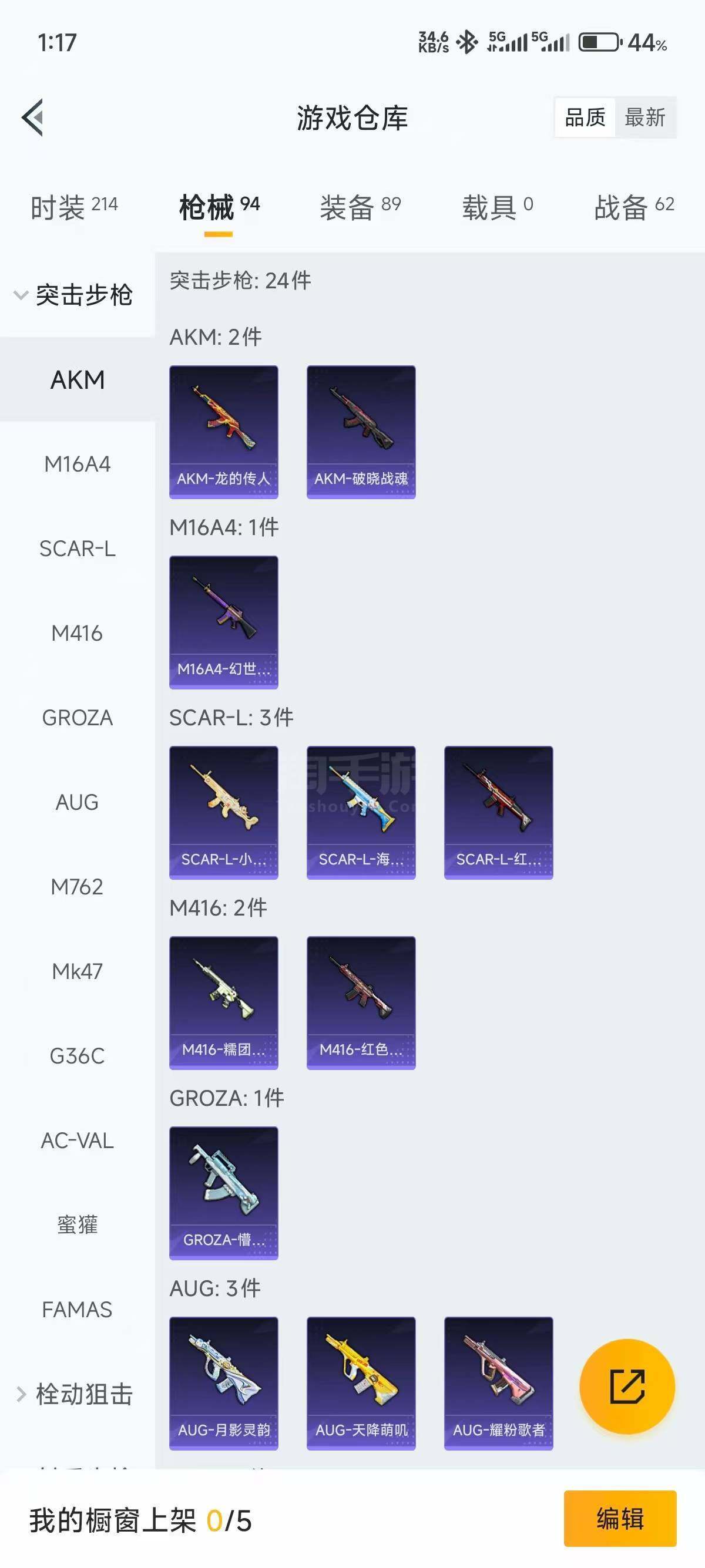Viewport: 705px width, 1568px height.
Task: Switch sorting to 最新
Action: (644, 117)
